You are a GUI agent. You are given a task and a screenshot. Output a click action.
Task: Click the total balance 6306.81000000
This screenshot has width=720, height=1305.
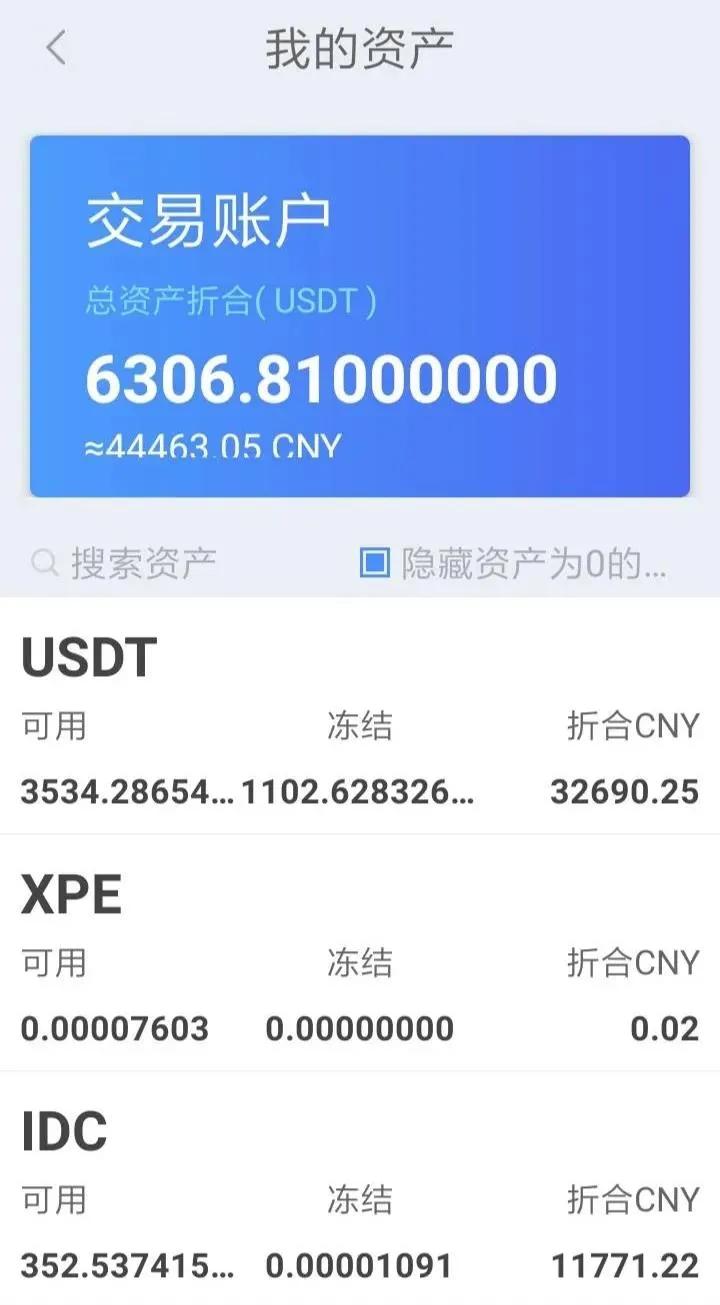click(320, 377)
